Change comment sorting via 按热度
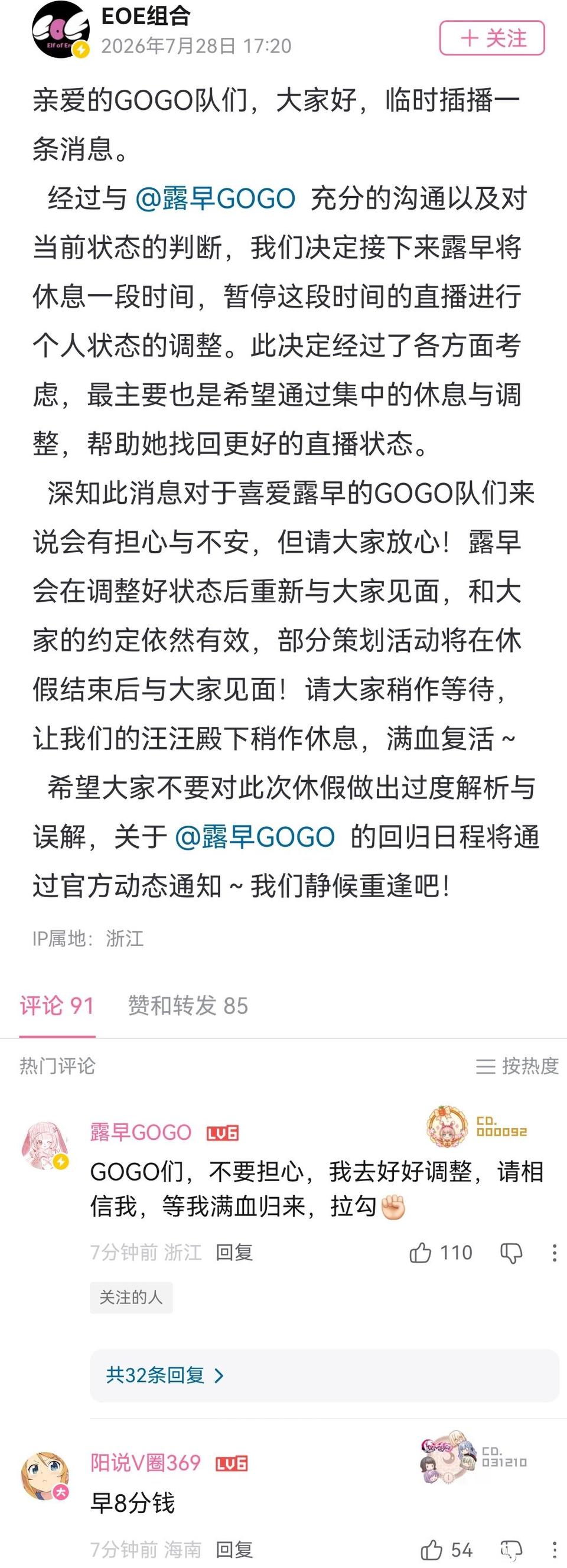This screenshot has height=1568, width=567. [x=517, y=1066]
